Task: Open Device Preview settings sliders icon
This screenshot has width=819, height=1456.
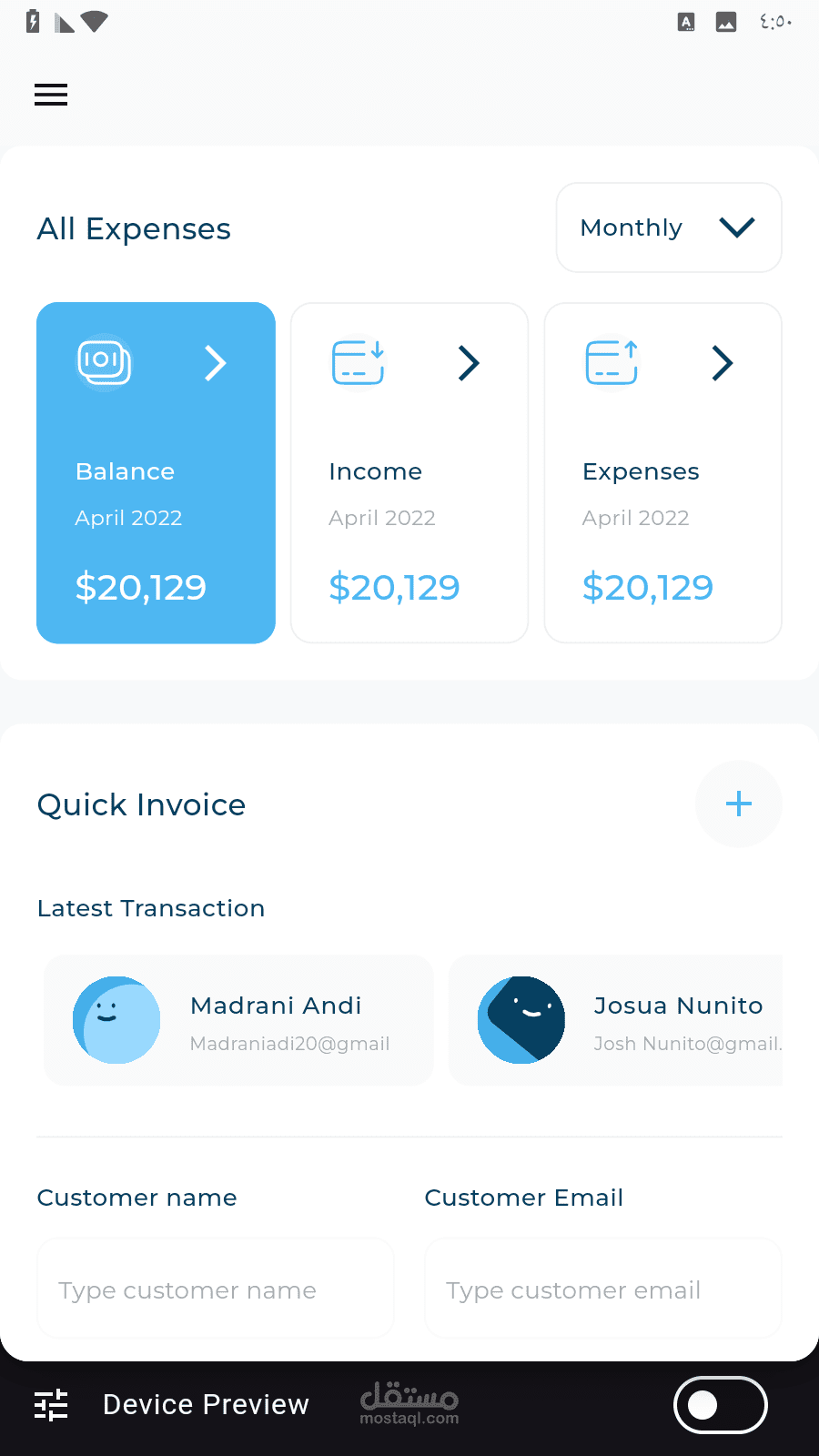Action: point(51,1405)
